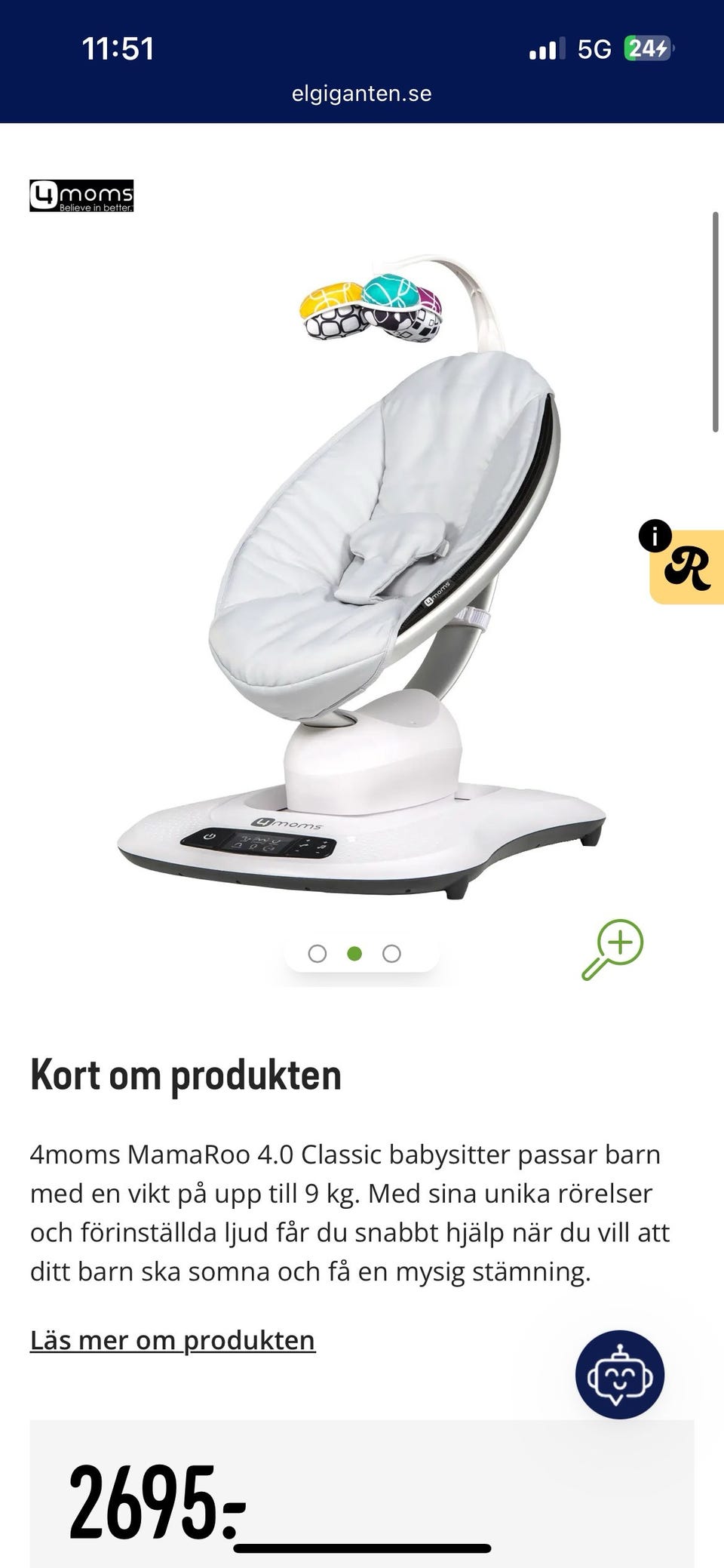Tap the 5G network indicator
Screen dimensions: 724x1568
(595, 48)
